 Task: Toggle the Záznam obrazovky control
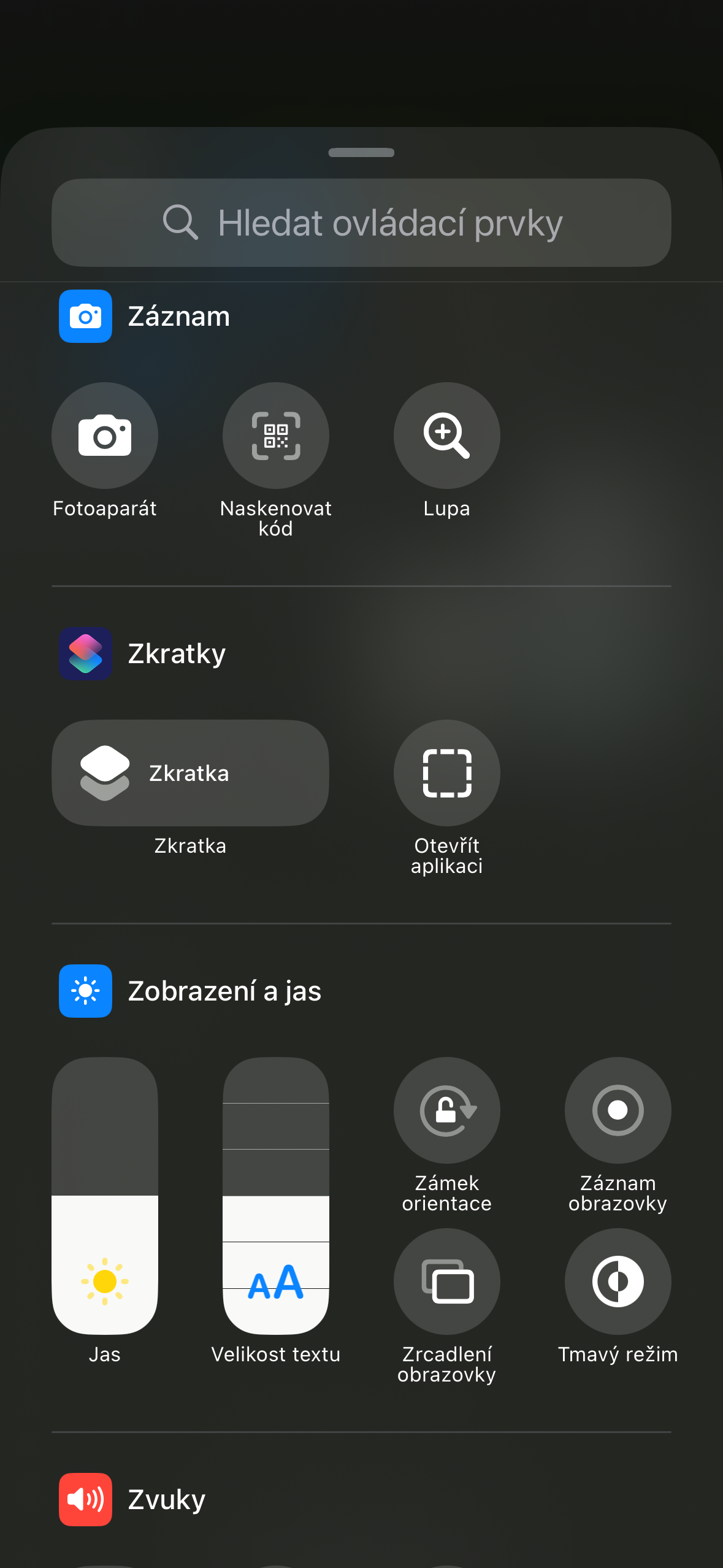point(617,1110)
